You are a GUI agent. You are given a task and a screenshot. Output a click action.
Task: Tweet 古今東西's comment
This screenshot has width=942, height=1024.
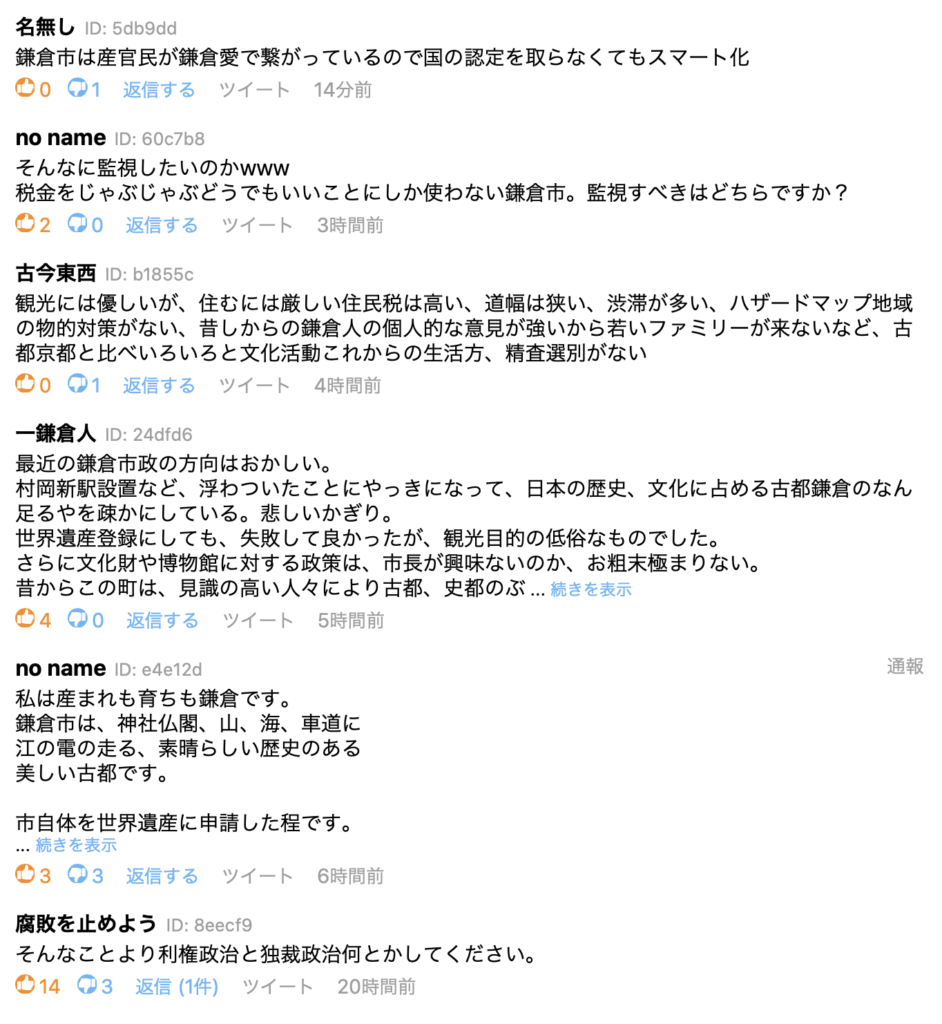254,385
